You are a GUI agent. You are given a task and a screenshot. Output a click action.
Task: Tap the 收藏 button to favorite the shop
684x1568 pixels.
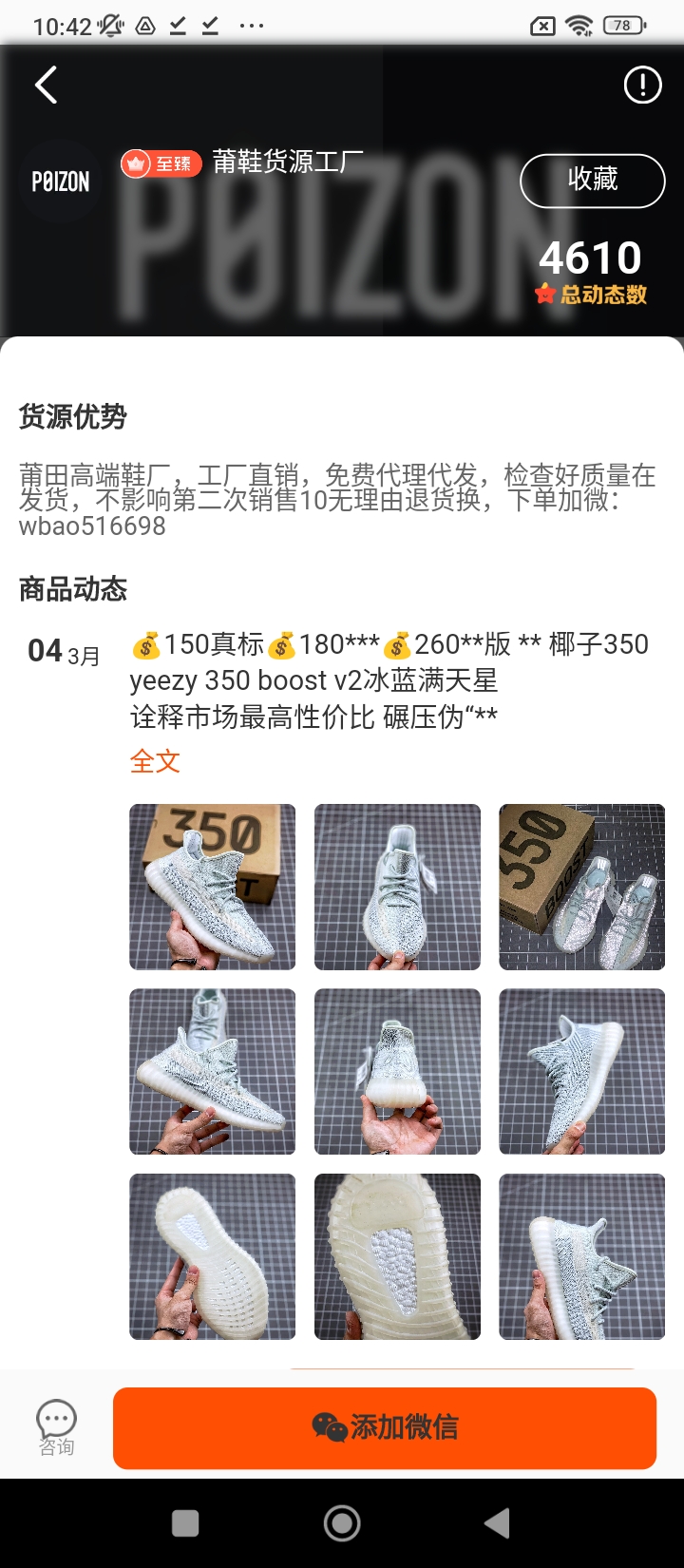coord(592,180)
